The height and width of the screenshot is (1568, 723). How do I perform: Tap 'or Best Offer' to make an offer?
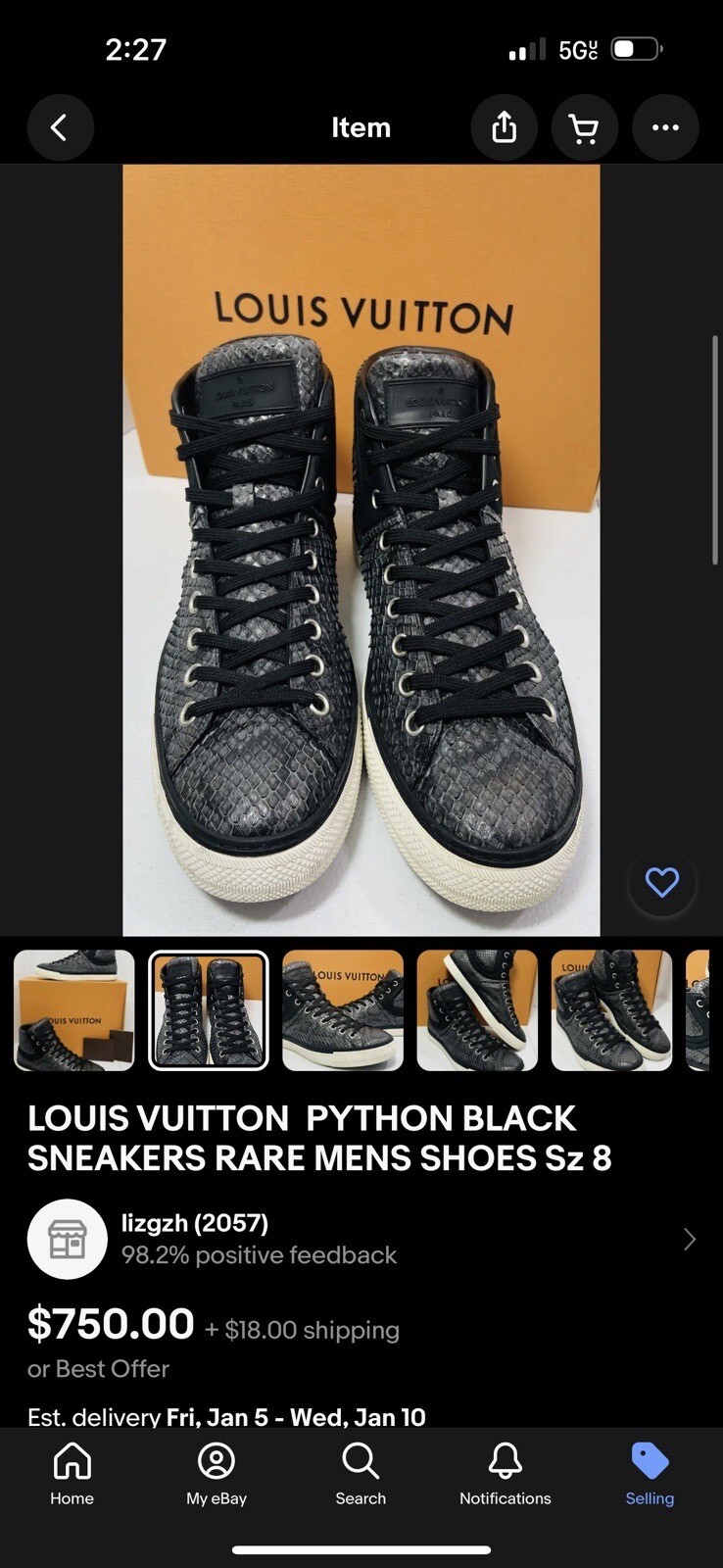[x=99, y=1368]
